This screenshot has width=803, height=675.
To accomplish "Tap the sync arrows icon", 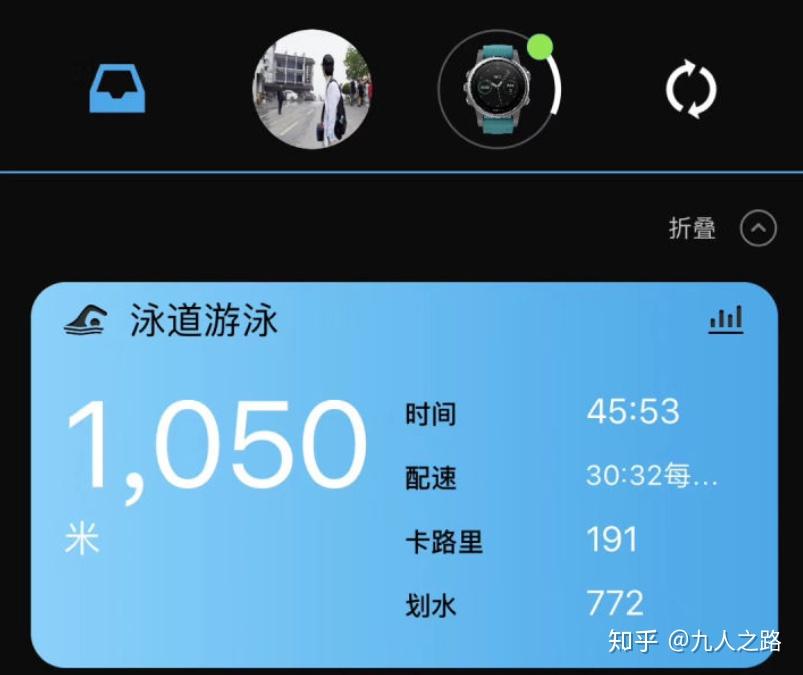I will click(691, 91).
